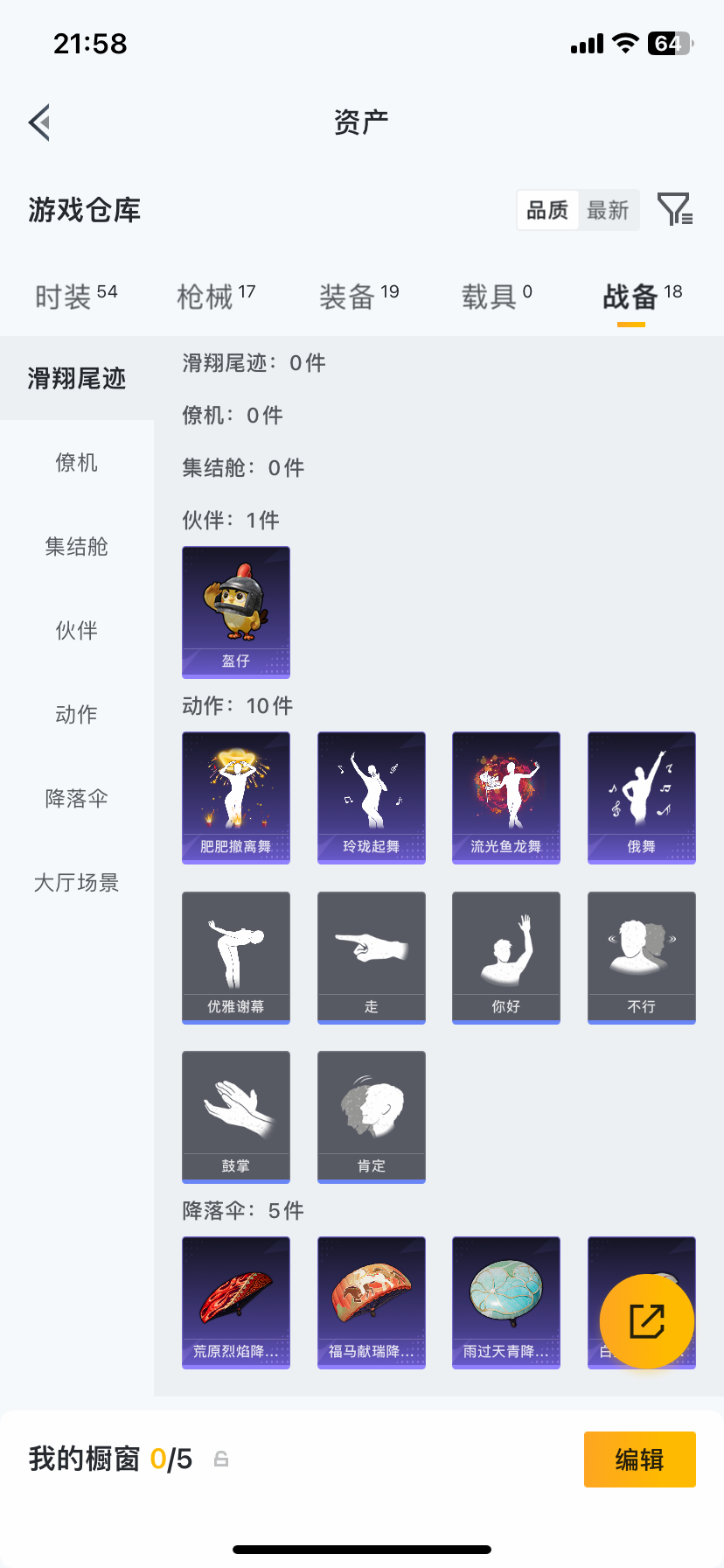
Task: Go back using the top arrow
Action: [x=39, y=122]
